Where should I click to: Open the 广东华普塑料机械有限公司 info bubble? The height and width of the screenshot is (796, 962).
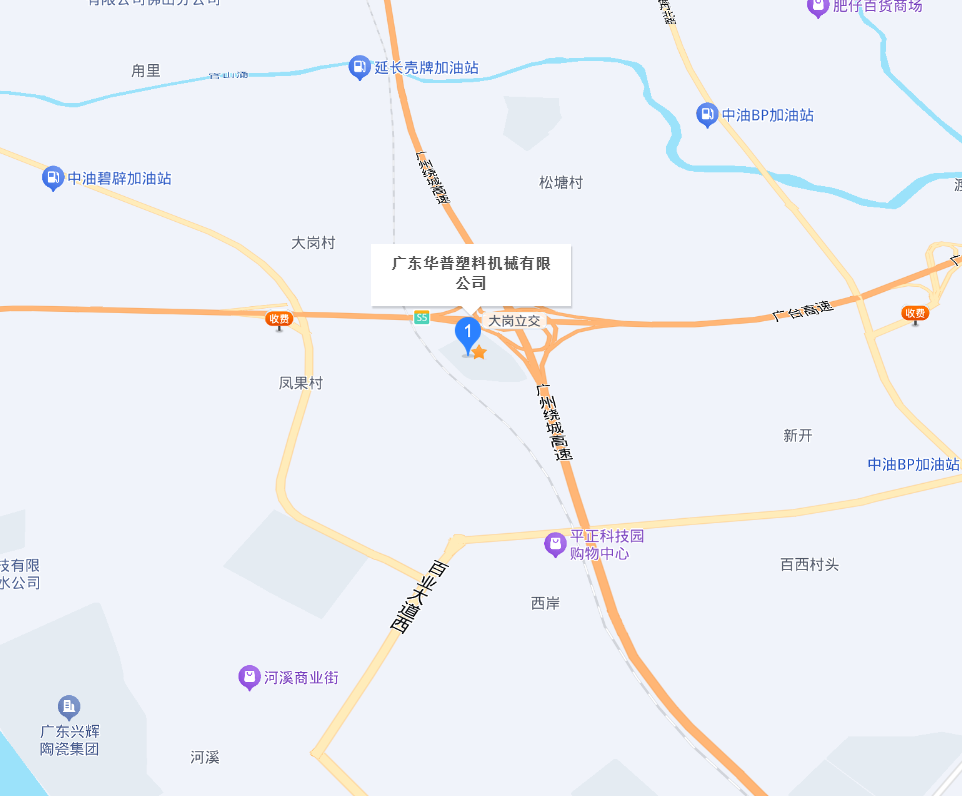pos(471,273)
